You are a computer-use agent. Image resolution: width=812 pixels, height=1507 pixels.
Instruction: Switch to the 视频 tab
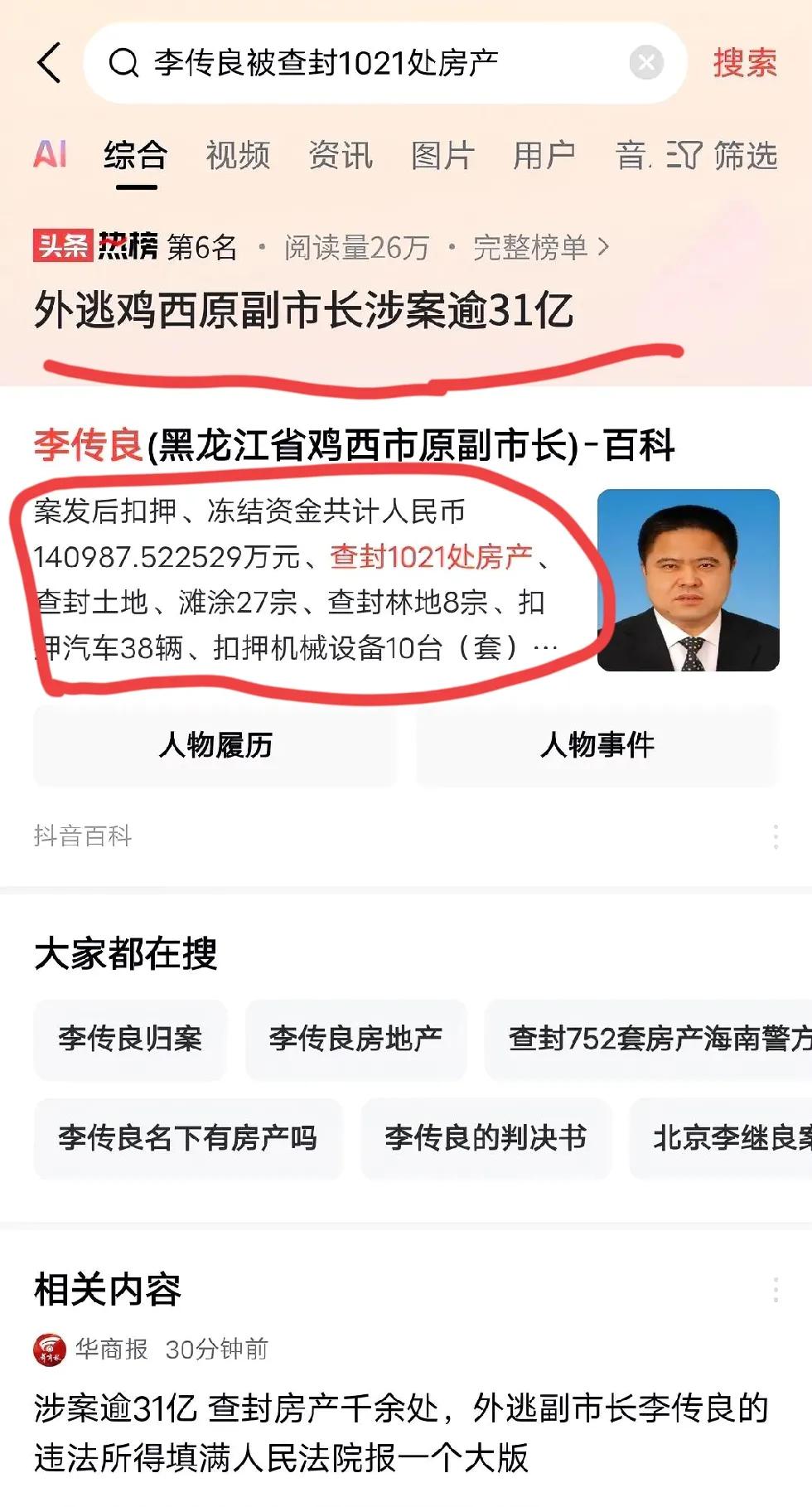tap(239, 156)
